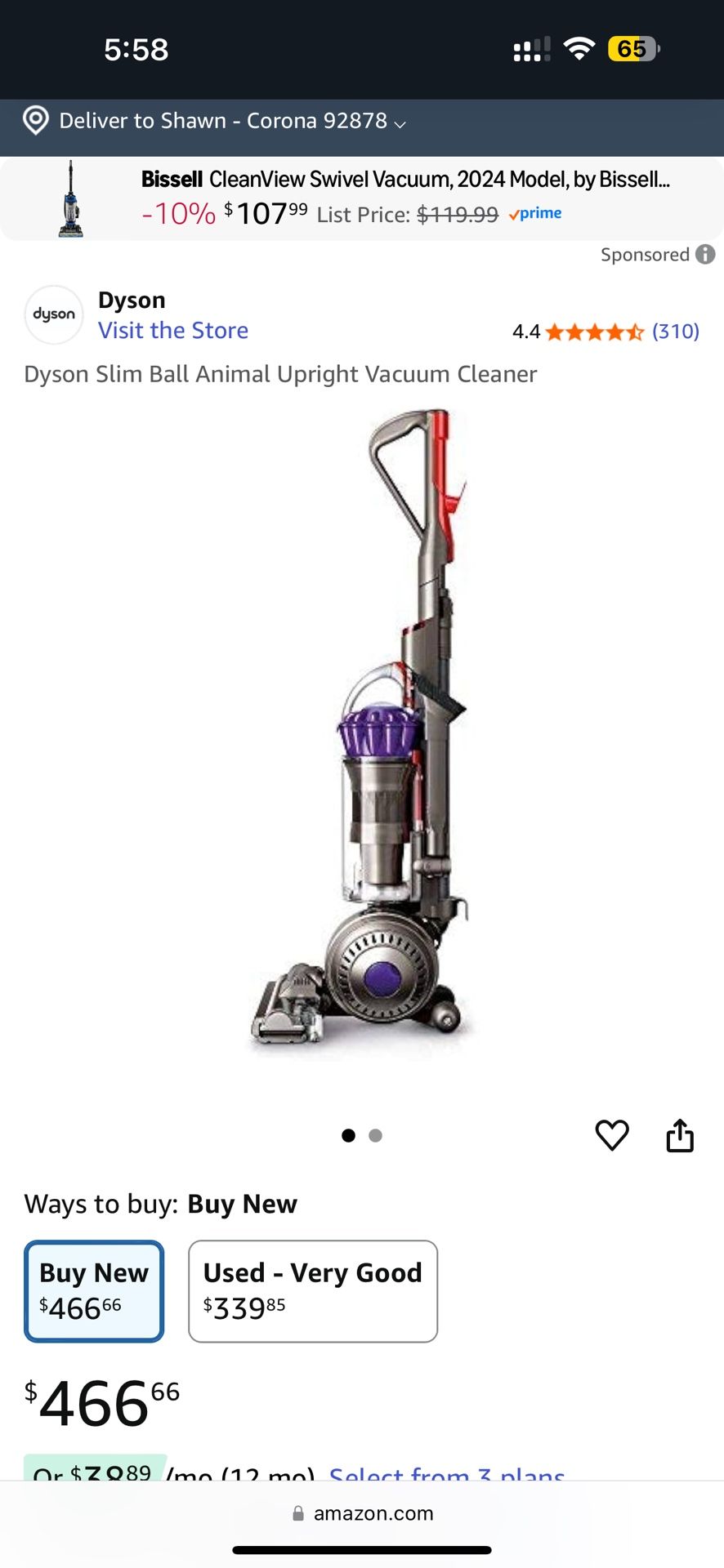Viewport: 724px width, 1568px height.
Task: Select the Buy New option
Action: 94,1291
